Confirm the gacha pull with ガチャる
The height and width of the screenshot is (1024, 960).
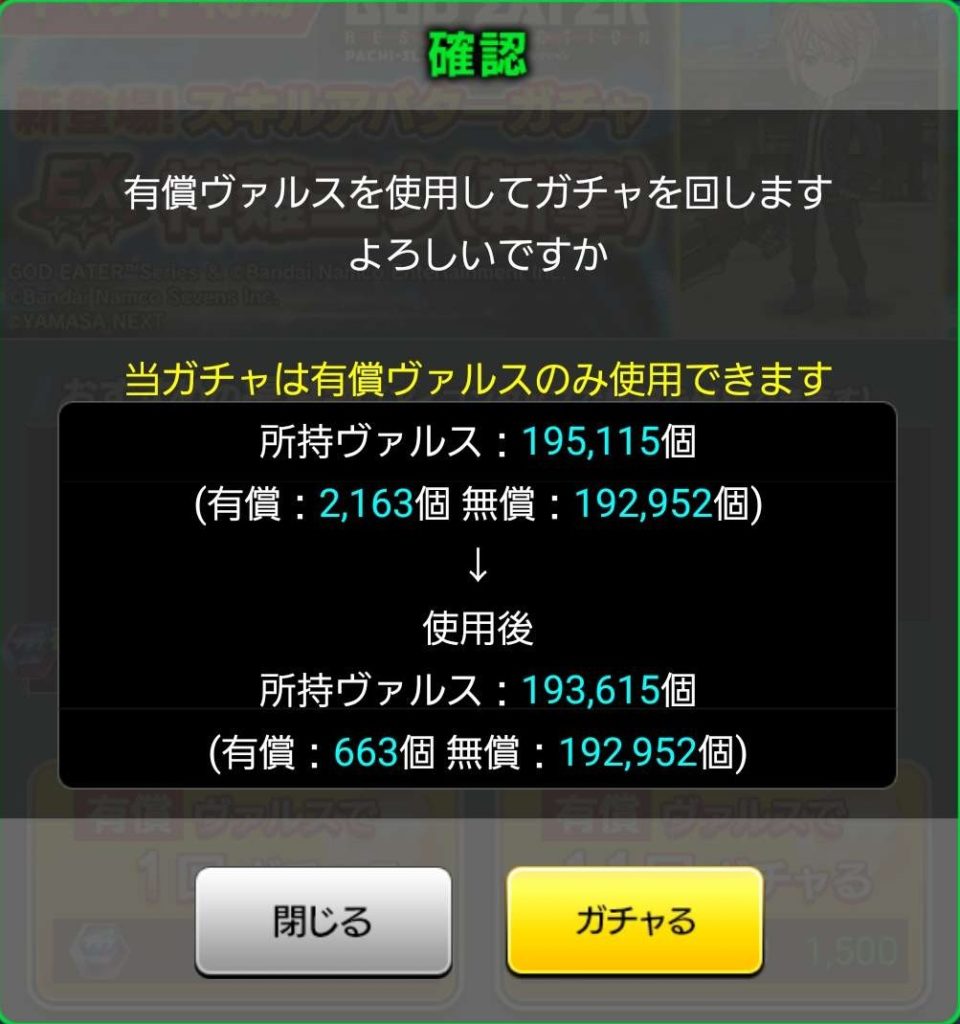pyautogui.click(x=635, y=920)
